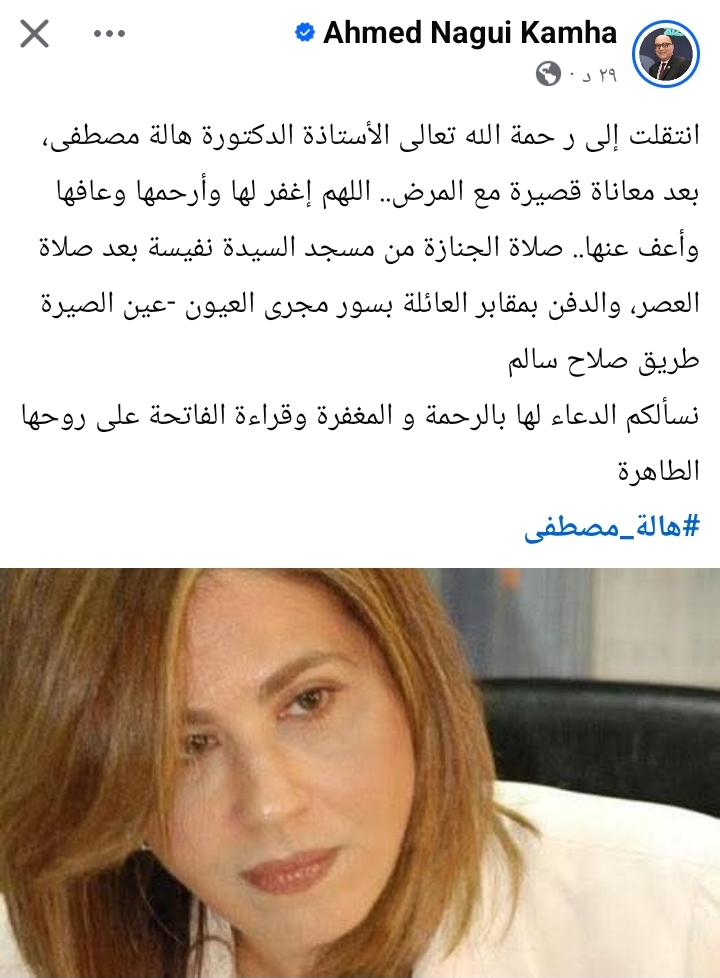Open Ahmed Nagui Kamha's profile name
The height and width of the screenshot is (978, 720).
tap(469, 34)
